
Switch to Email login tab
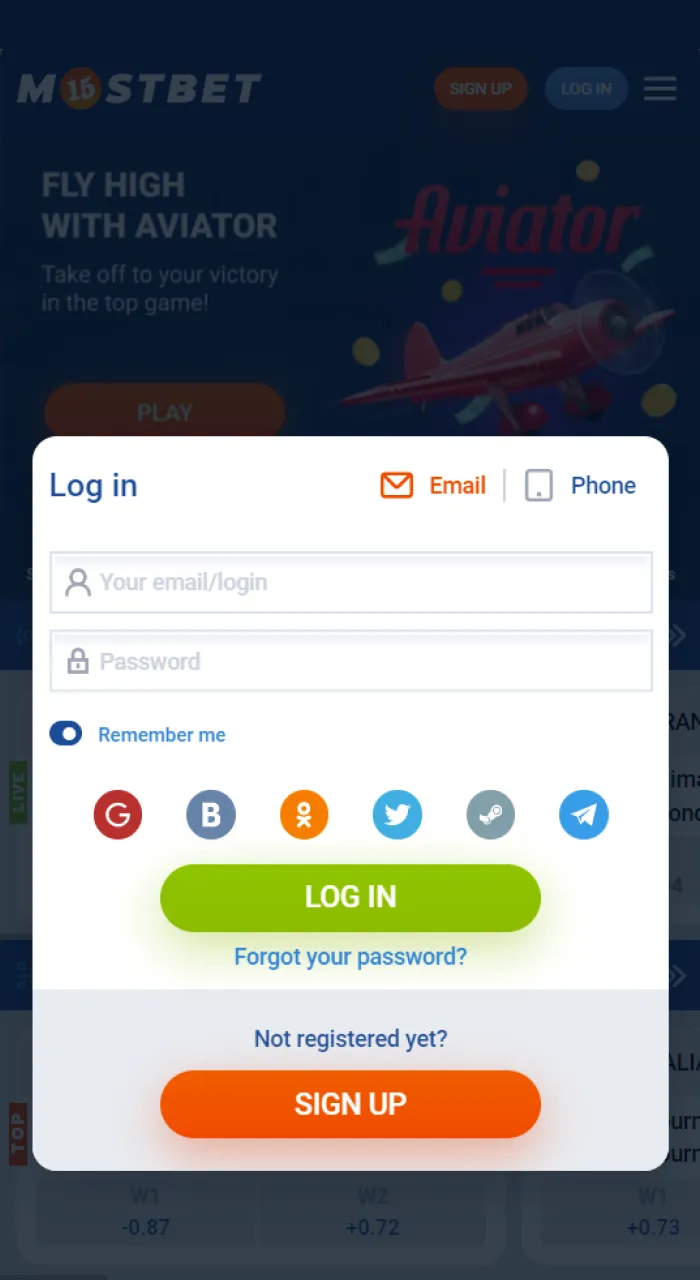click(433, 486)
